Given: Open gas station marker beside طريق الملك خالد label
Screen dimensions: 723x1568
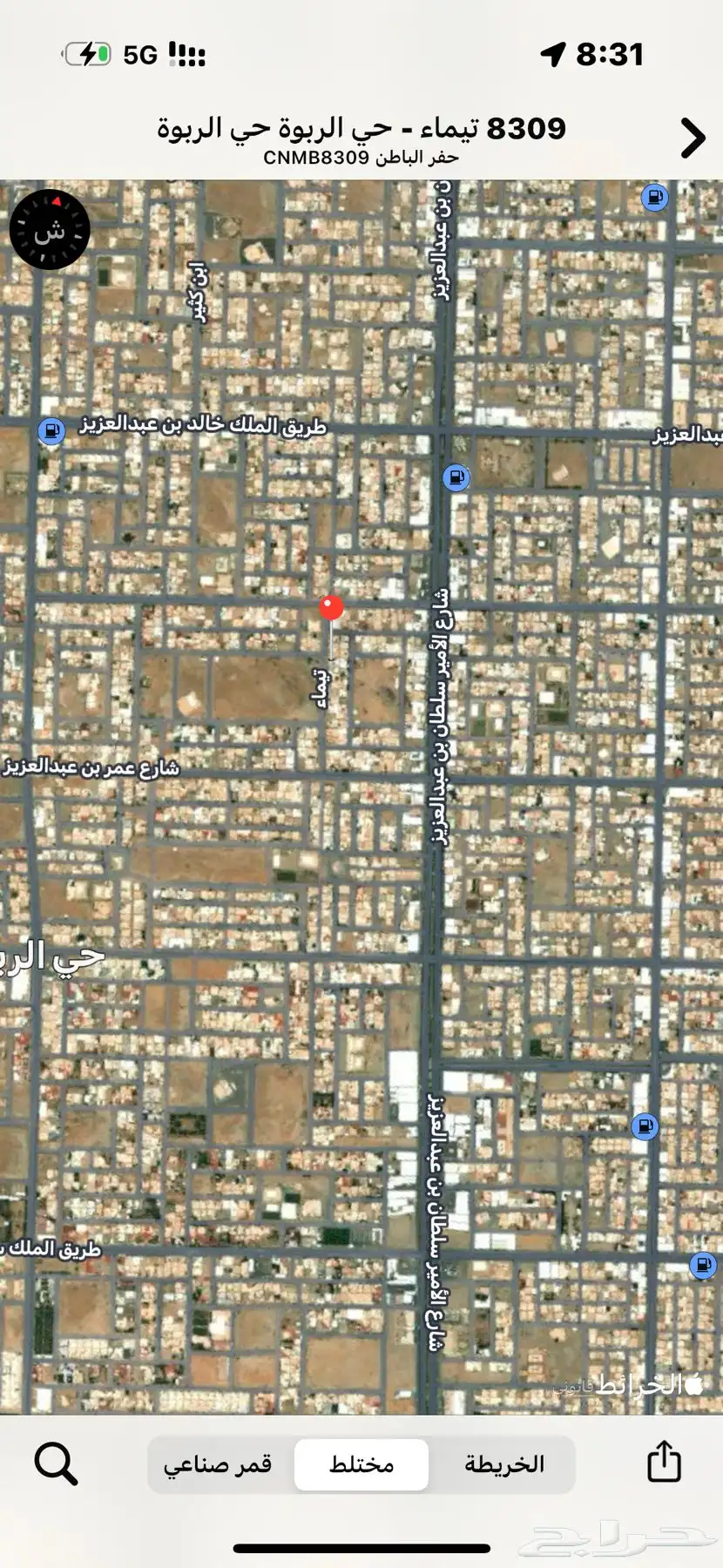Looking at the screenshot, I should coord(51,430).
